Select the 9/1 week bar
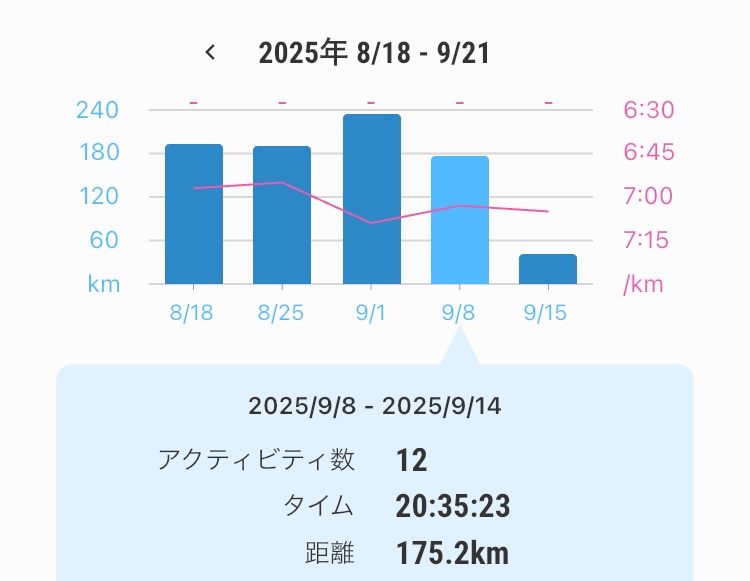750x581 pixels. 371,200
